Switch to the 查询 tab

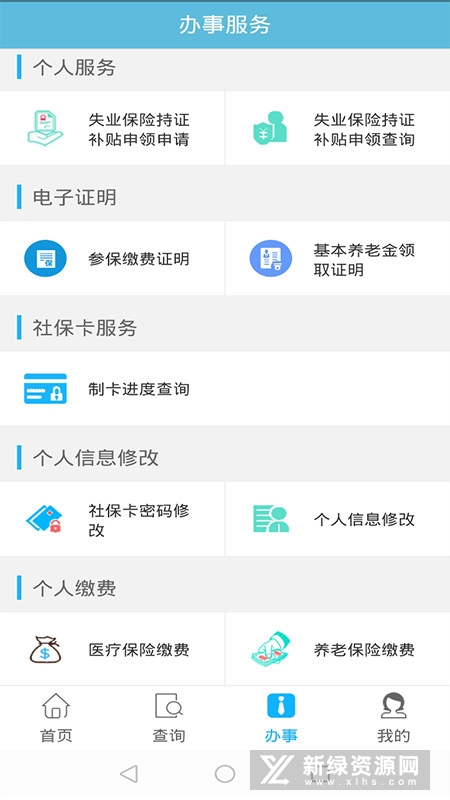tap(169, 718)
